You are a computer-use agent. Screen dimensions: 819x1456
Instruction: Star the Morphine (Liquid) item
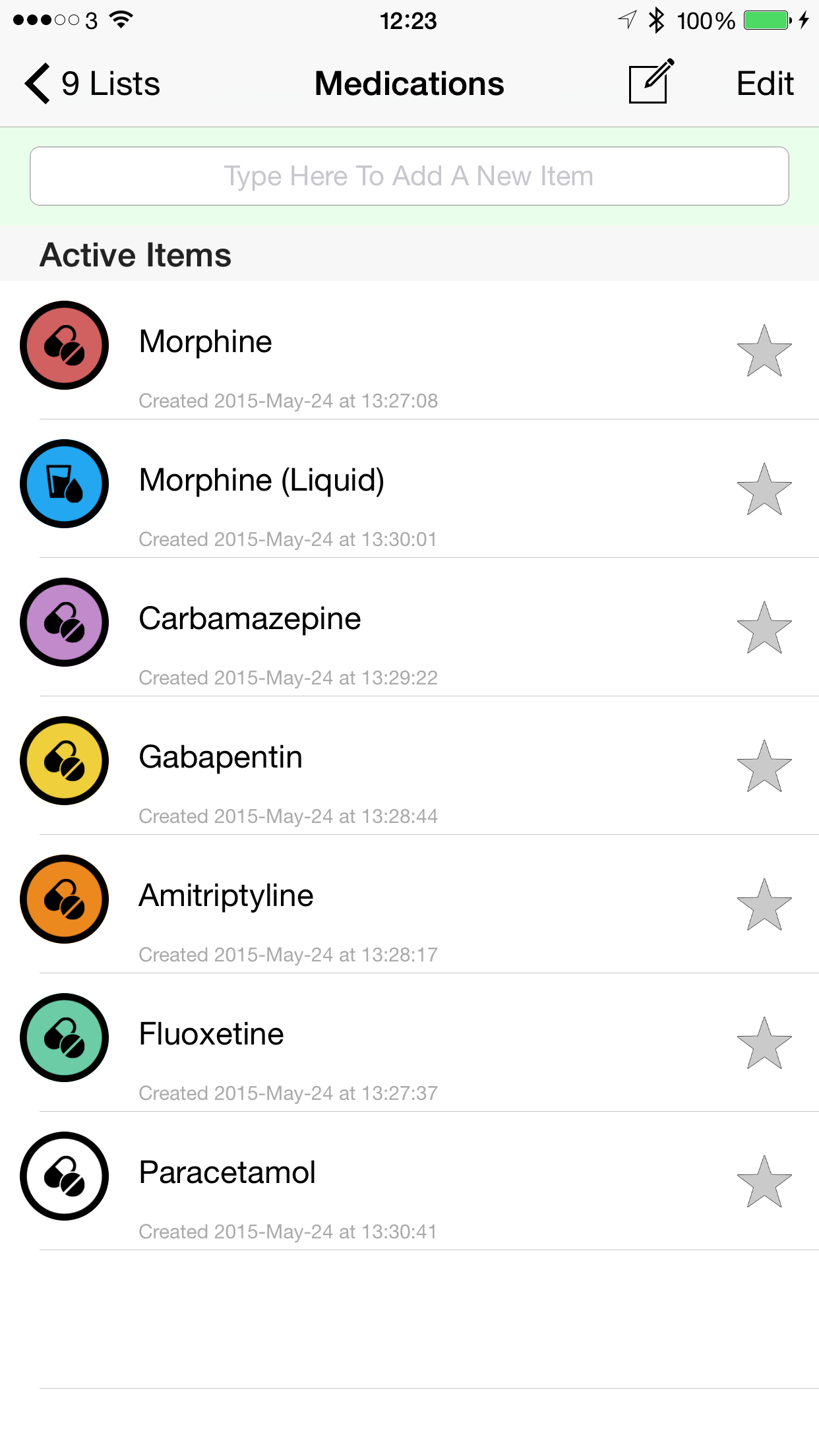tap(764, 489)
